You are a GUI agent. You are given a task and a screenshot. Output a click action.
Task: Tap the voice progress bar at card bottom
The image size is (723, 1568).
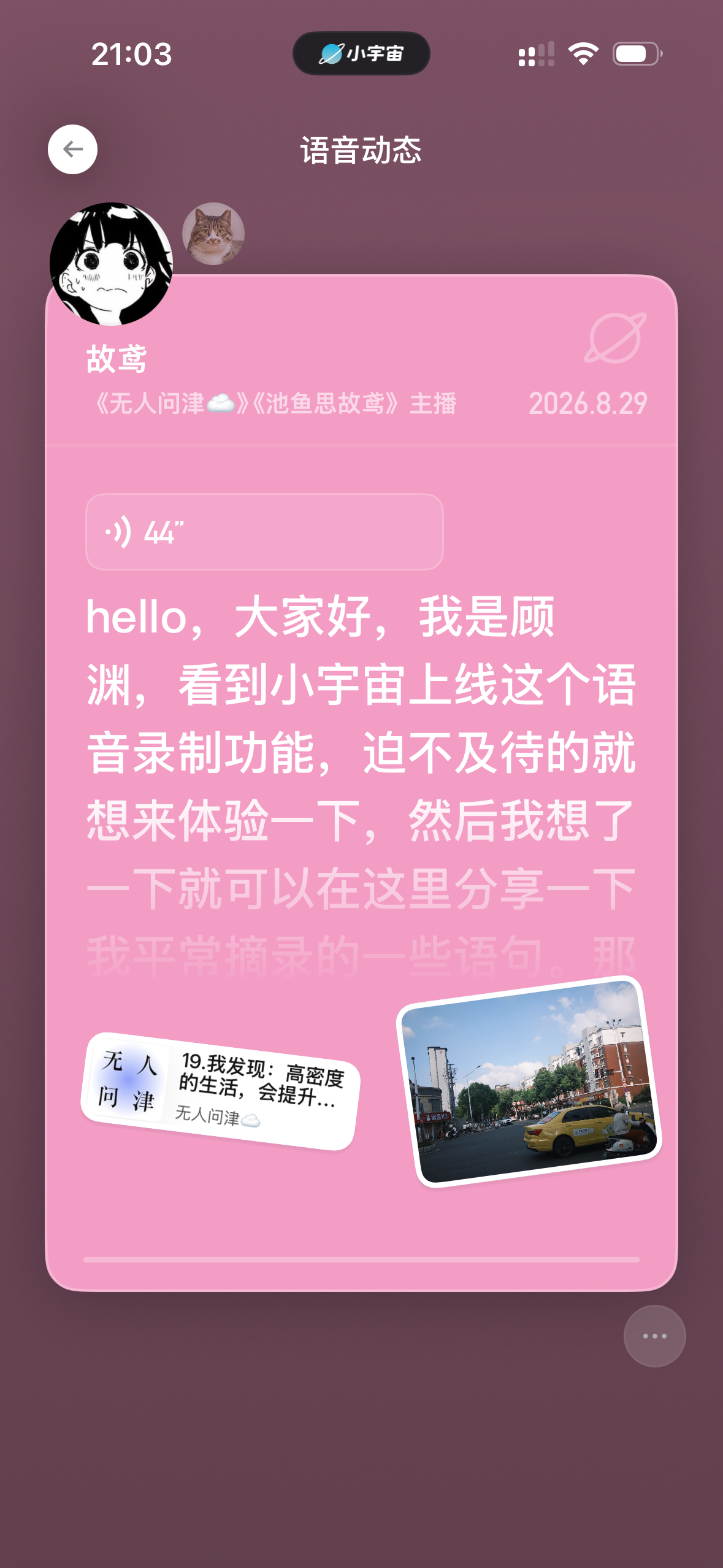pos(361,1259)
